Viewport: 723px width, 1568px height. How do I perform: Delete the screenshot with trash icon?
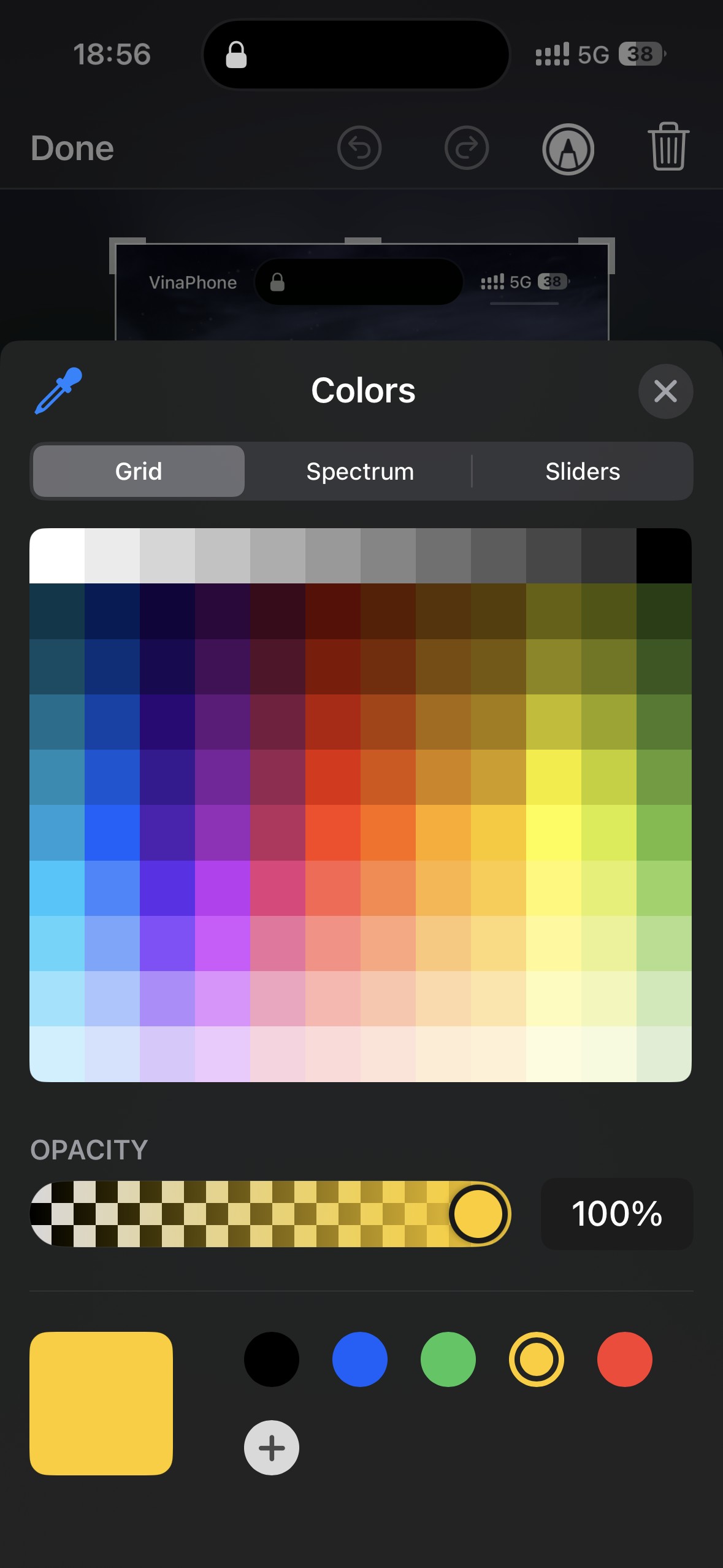(668, 147)
